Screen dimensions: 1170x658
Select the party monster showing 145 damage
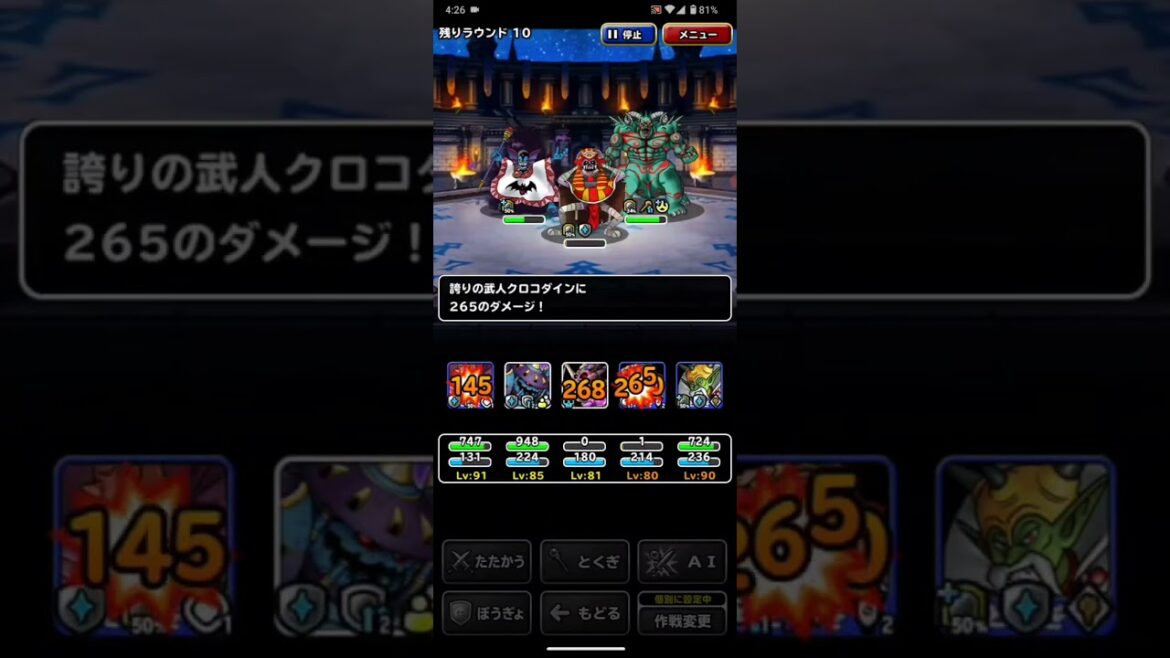pos(470,385)
